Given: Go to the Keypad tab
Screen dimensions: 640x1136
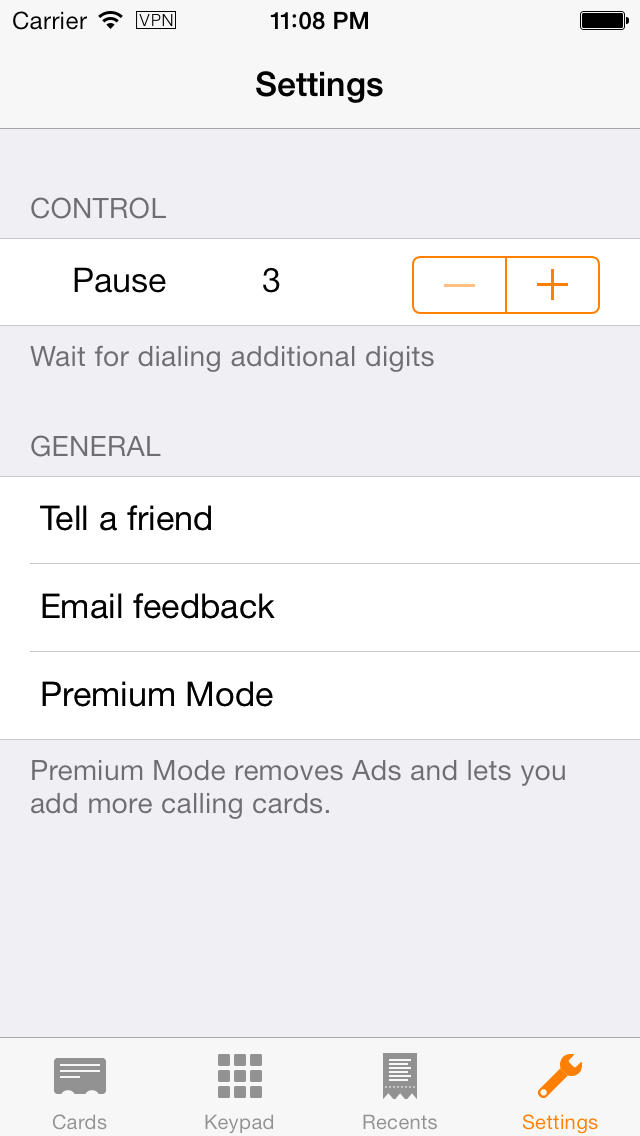Looking at the screenshot, I should click(239, 1089).
